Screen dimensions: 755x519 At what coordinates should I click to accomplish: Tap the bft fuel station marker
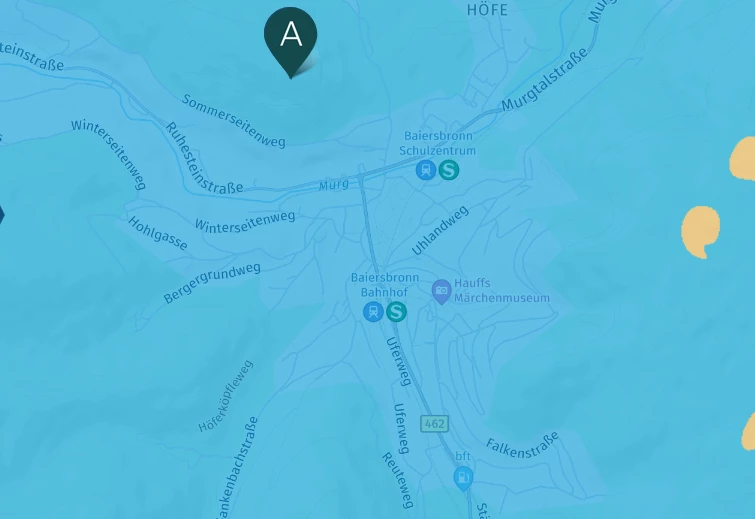pos(462,477)
